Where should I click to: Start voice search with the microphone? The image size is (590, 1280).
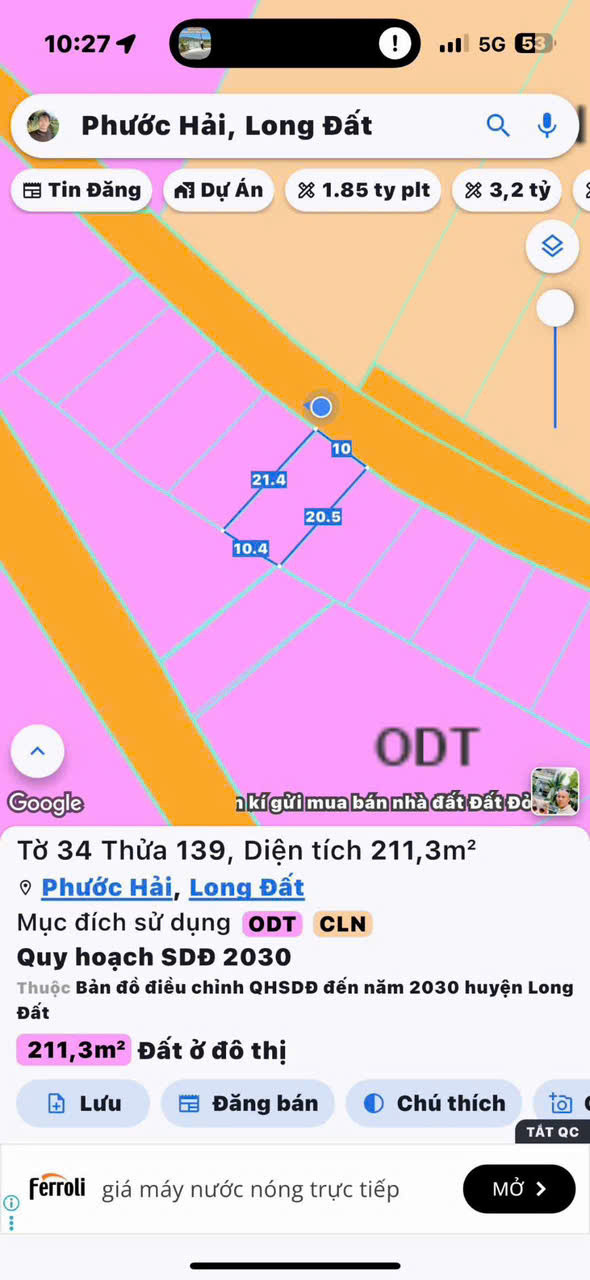pyautogui.click(x=547, y=125)
